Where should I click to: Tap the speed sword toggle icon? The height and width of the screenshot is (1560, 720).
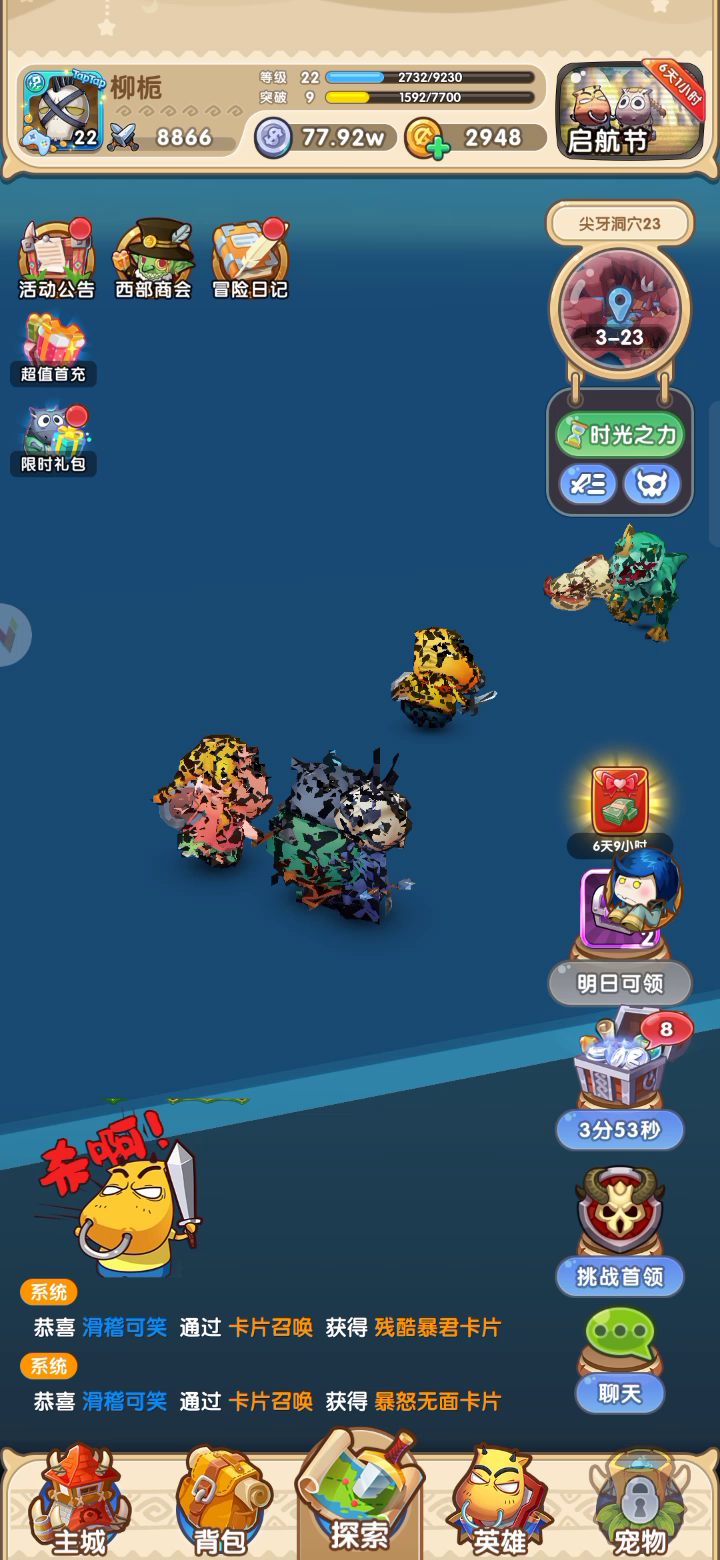587,485
